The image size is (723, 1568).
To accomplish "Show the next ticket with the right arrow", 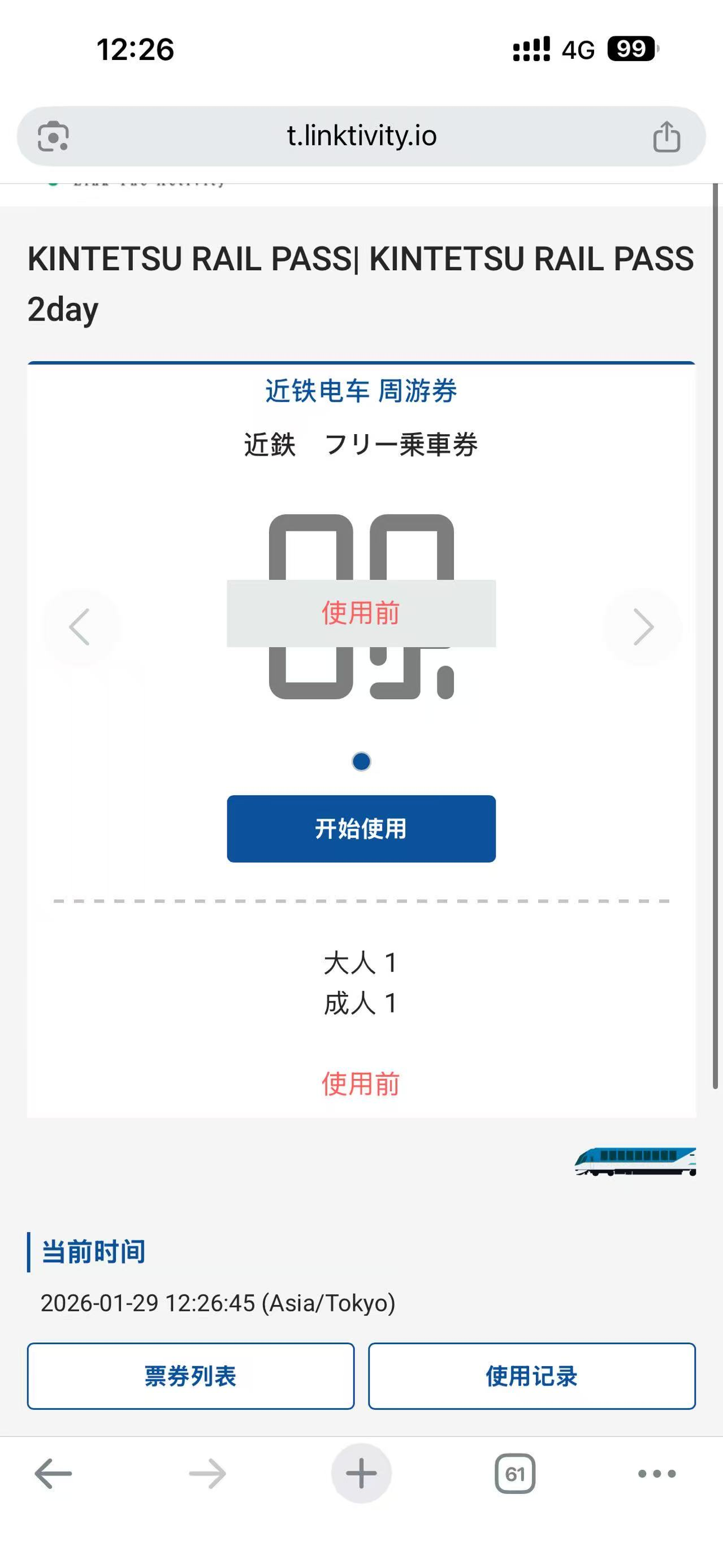I will tap(642, 626).
